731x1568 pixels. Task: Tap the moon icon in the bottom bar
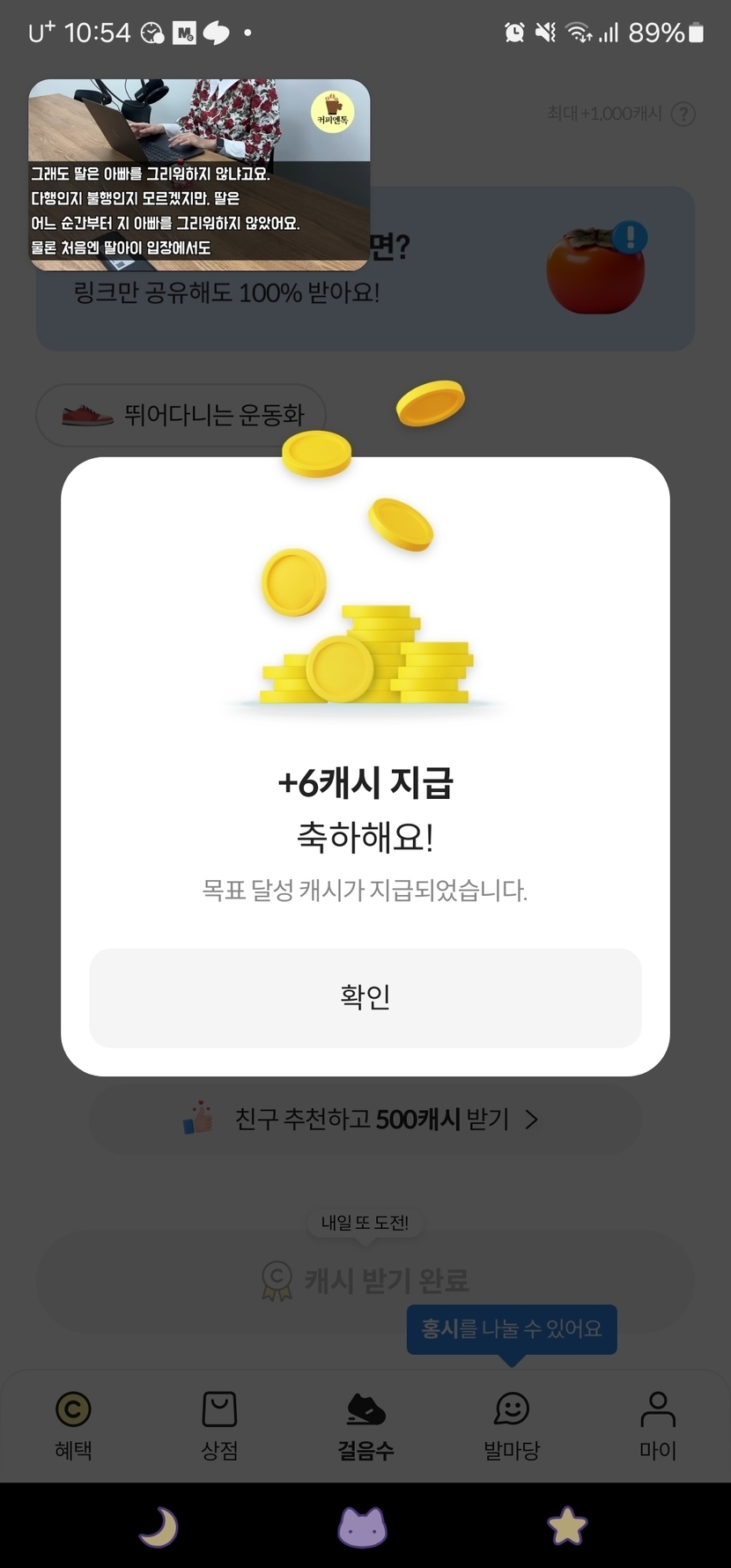159,1527
